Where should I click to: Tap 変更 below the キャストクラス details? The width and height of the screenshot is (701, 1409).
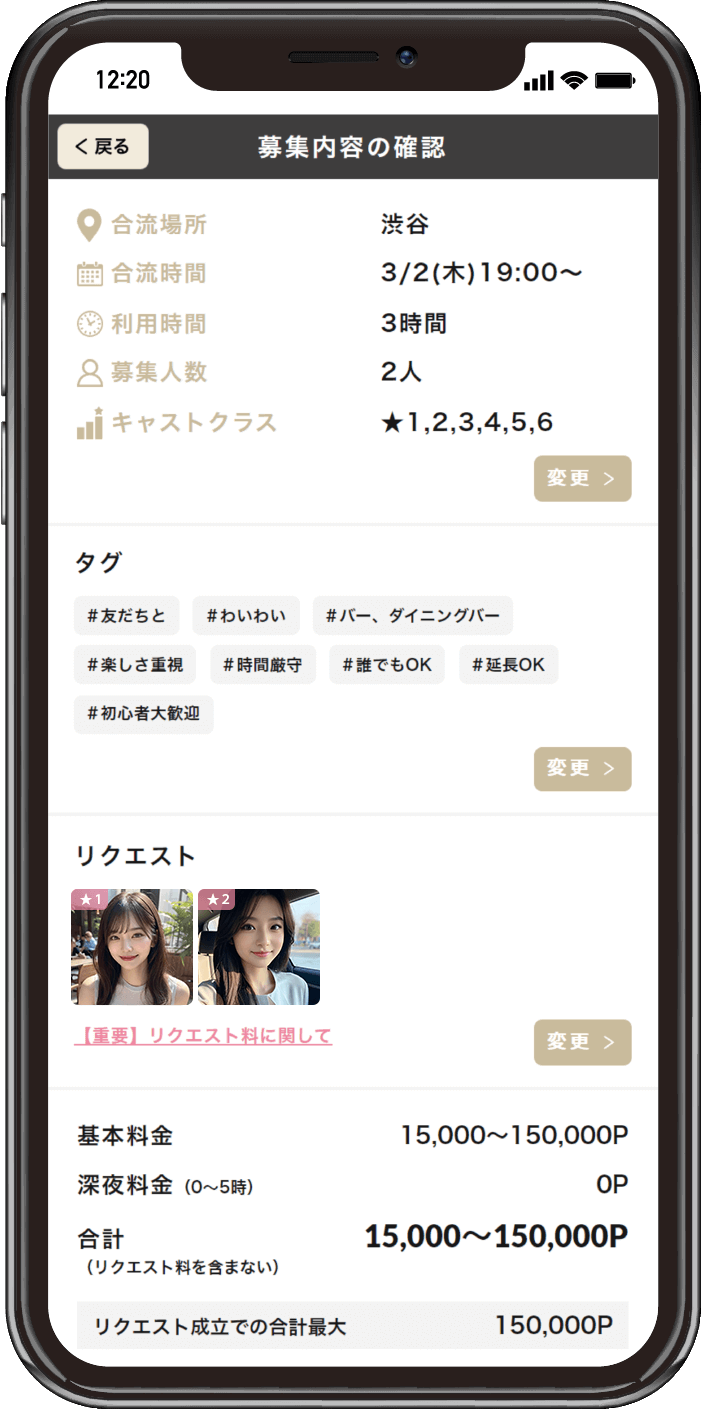click(582, 478)
